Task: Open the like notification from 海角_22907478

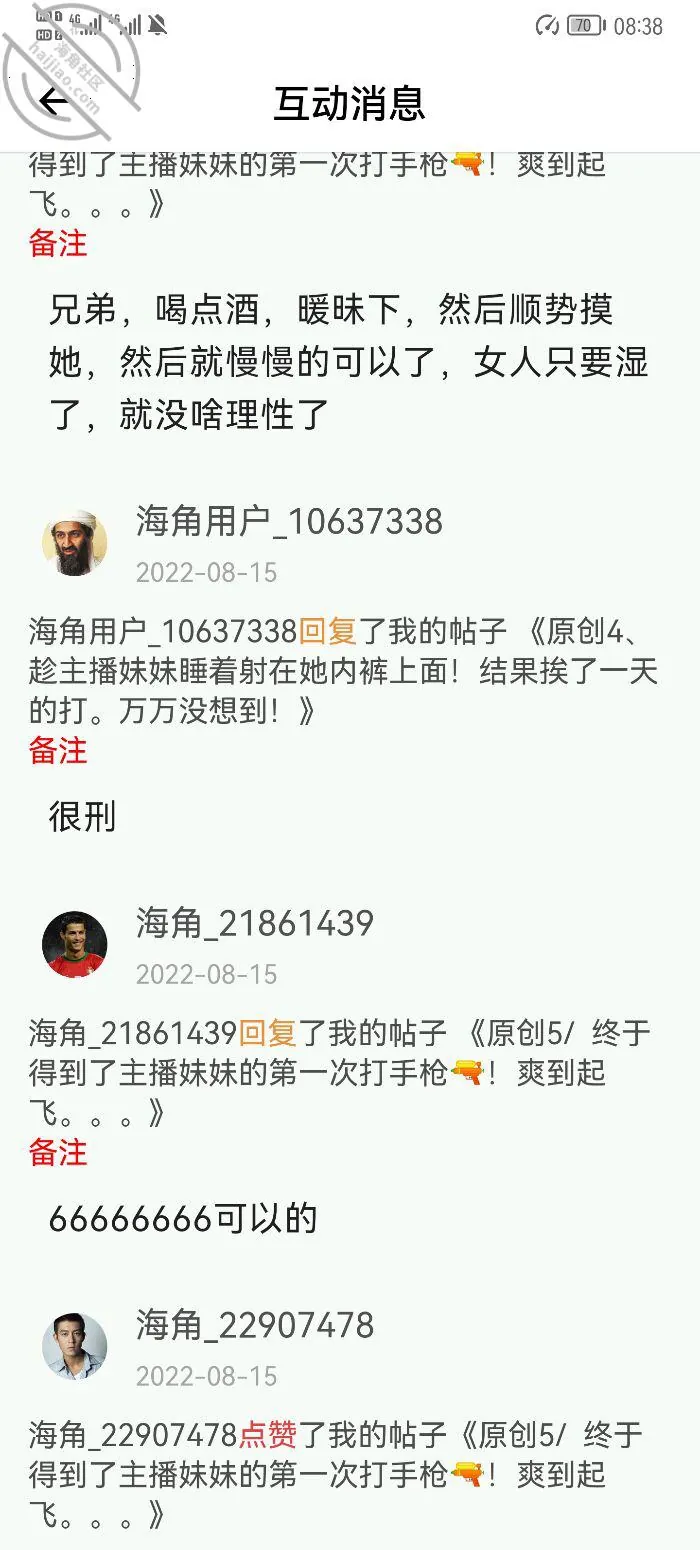Action: coord(340,1474)
